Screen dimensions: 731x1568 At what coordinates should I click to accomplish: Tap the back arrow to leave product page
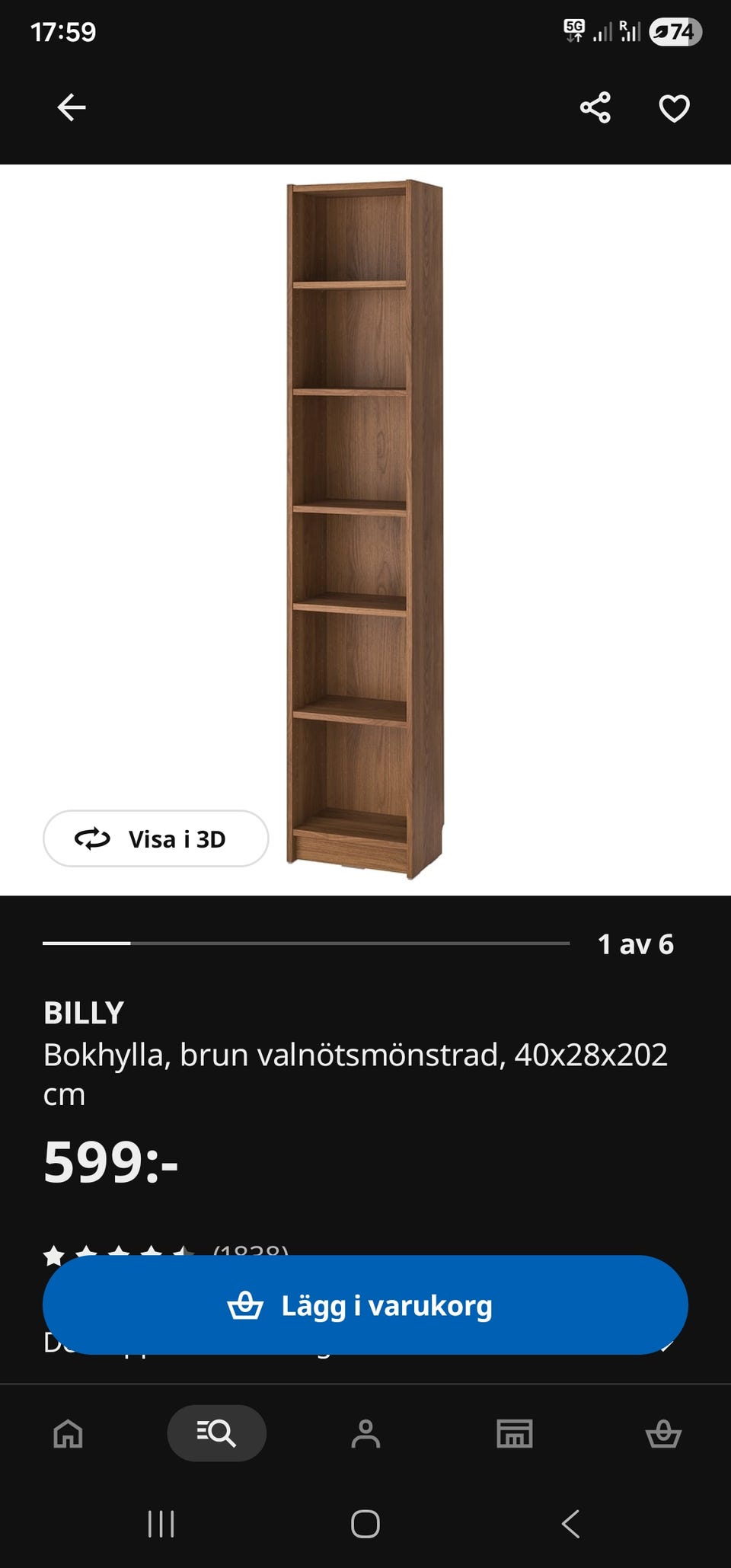pos(71,107)
